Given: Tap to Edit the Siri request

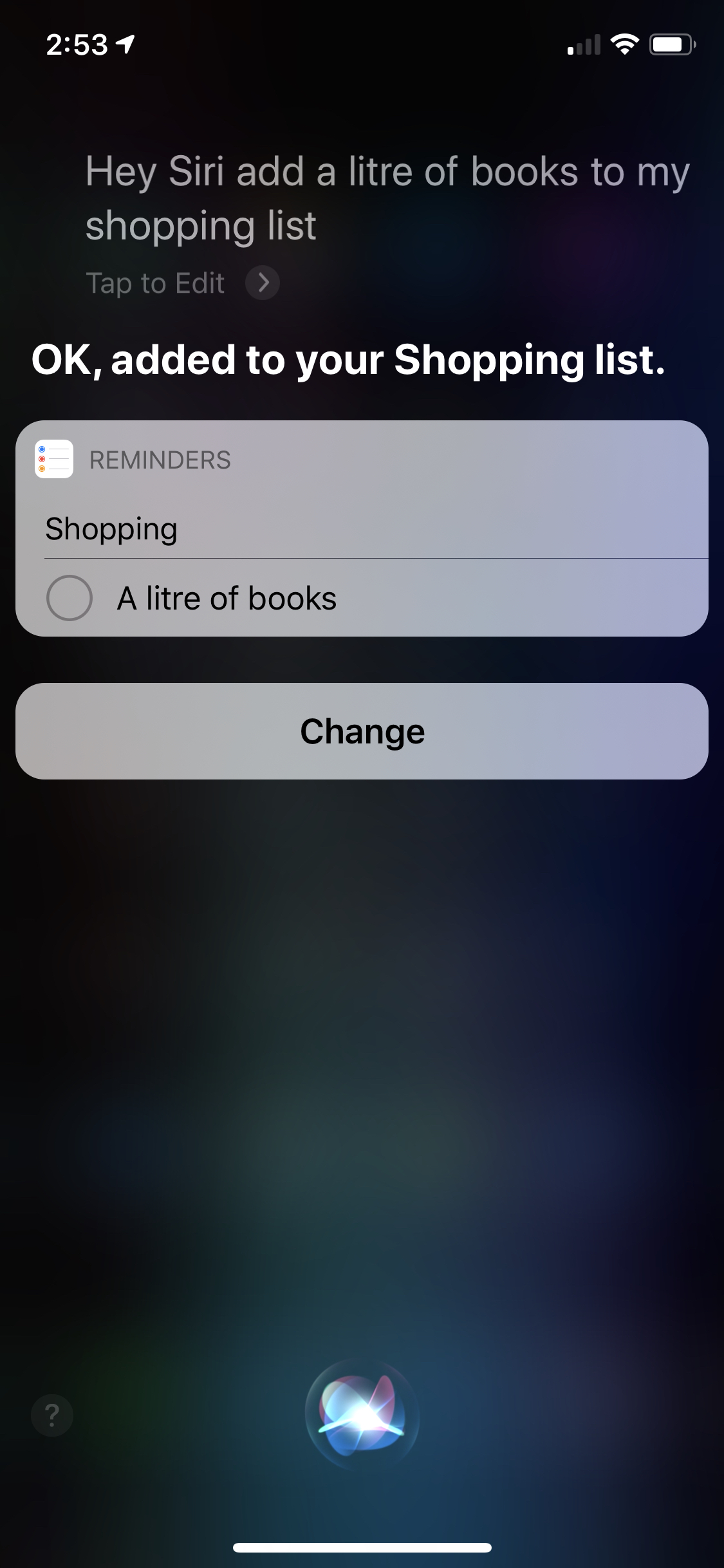Looking at the screenshot, I should pos(181,283).
